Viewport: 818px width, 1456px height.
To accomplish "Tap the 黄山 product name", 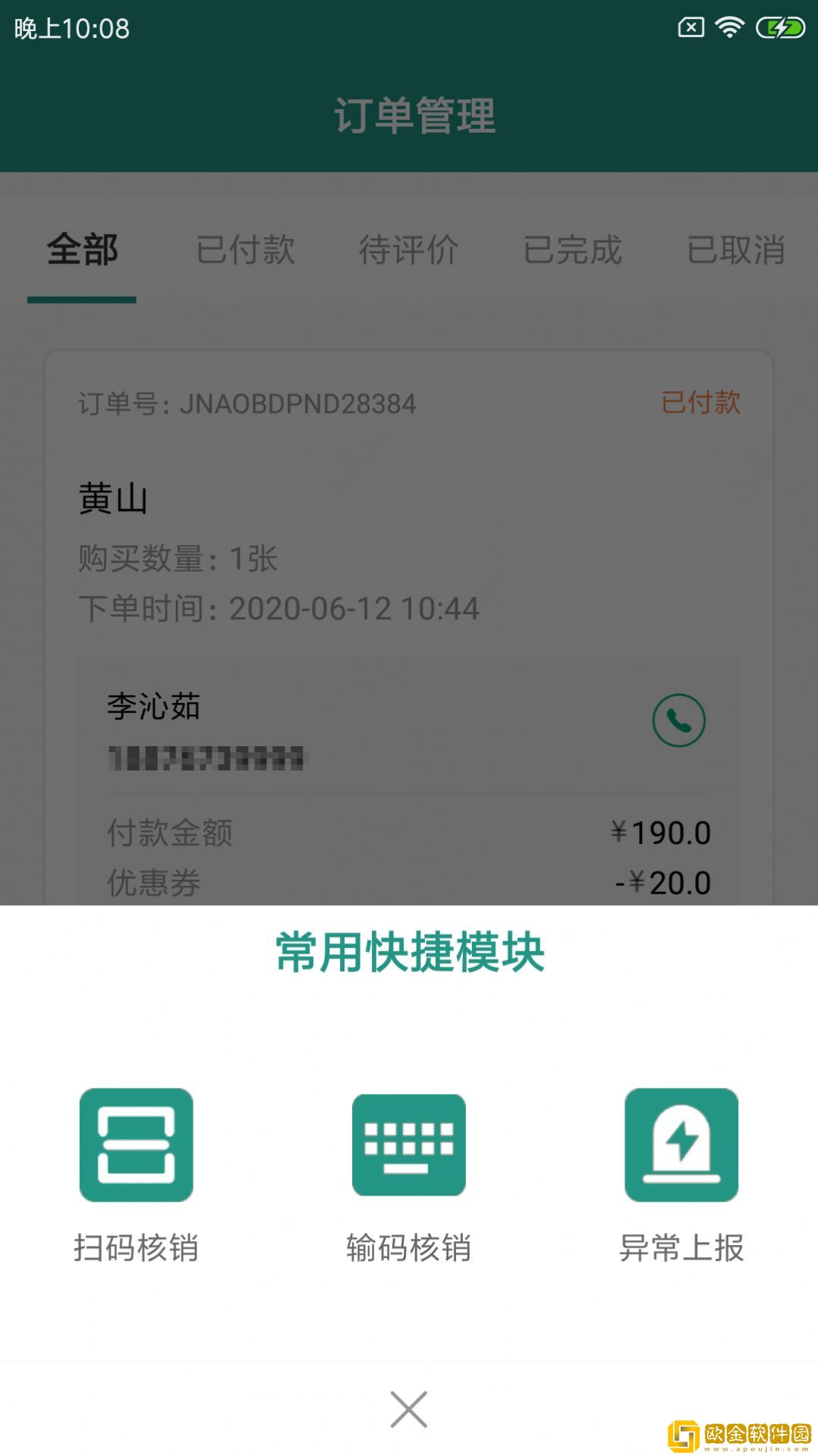I will click(x=112, y=499).
